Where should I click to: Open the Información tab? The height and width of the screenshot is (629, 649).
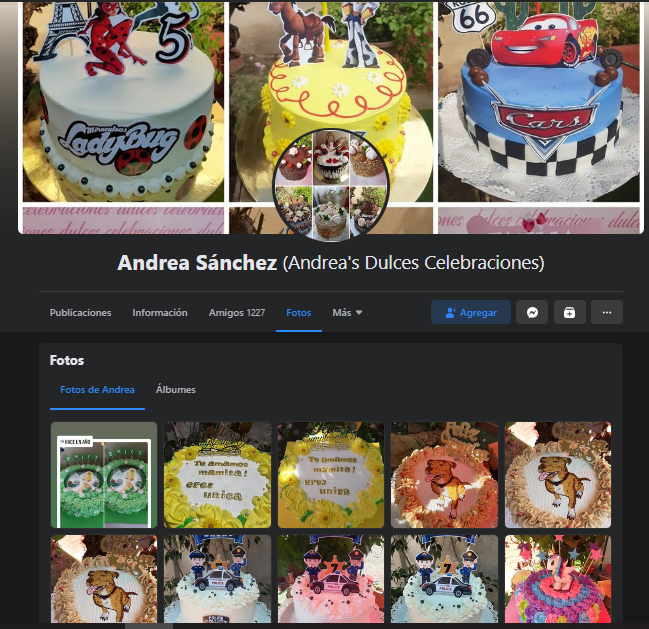(160, 312)
